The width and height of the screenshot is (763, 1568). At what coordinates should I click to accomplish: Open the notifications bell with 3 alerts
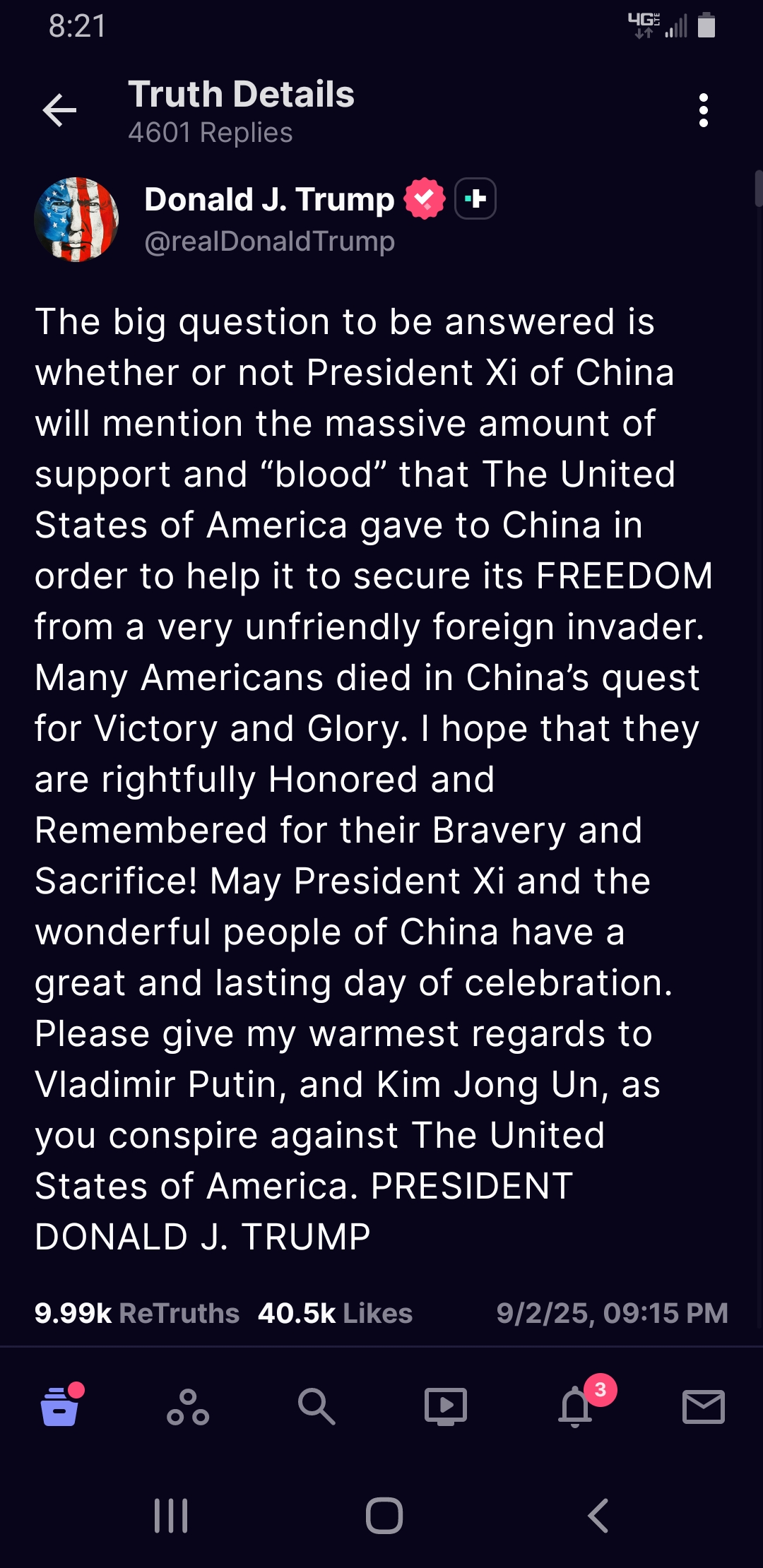(x=576, y=1406)
